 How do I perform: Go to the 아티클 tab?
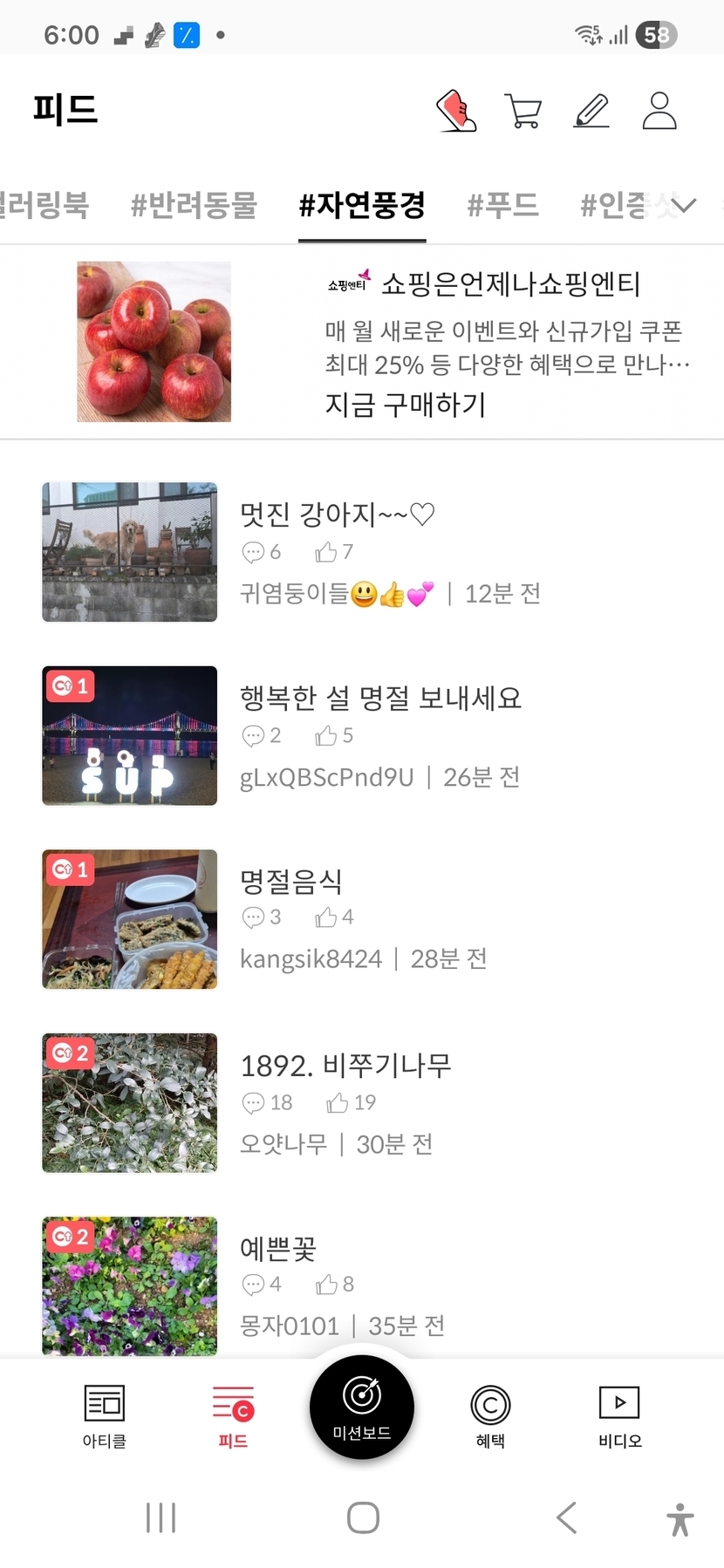point(105,1416)
